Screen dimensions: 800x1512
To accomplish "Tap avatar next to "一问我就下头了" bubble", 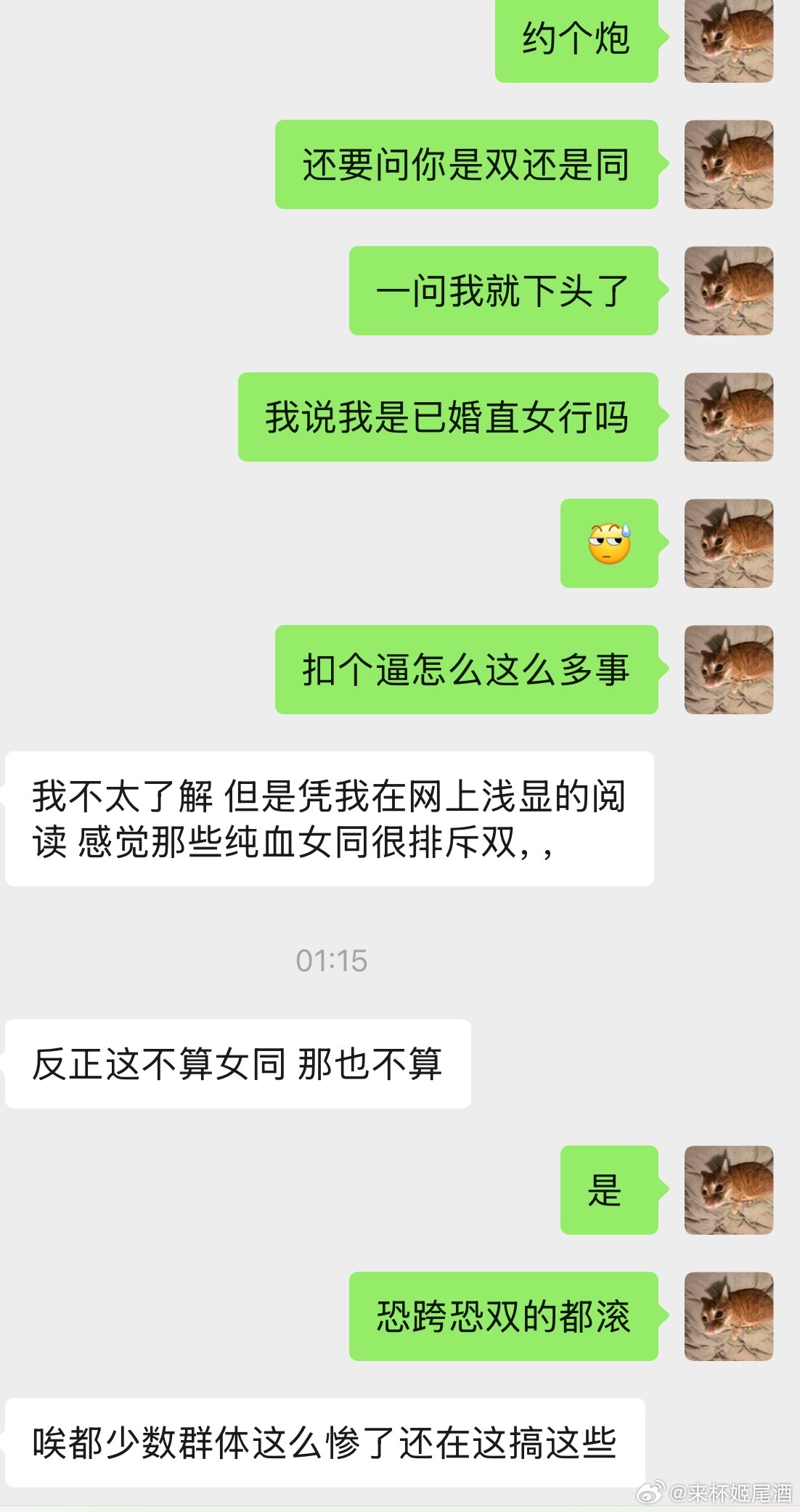I will (x=728, y=290).
